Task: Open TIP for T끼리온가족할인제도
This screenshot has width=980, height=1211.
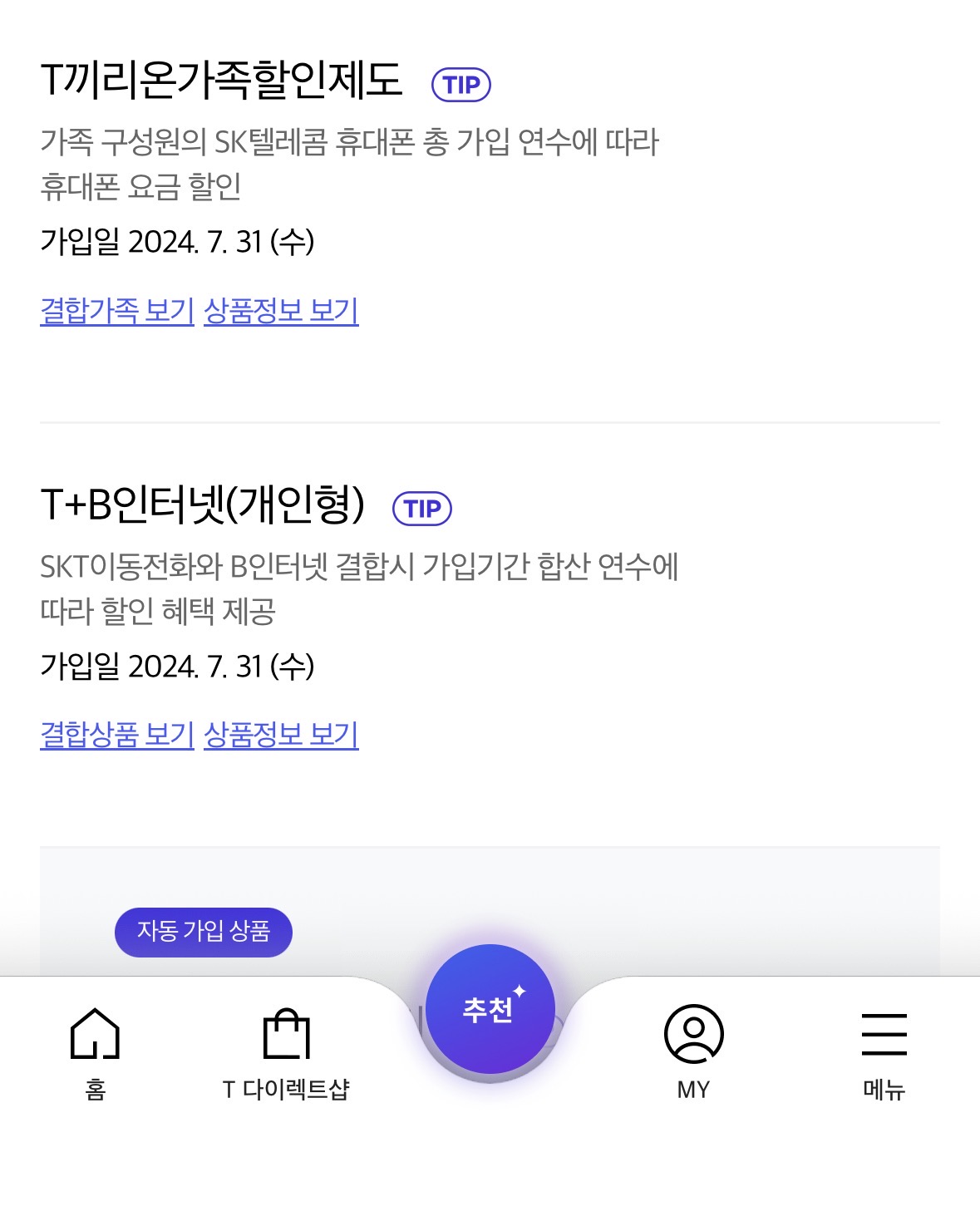Action: tap(461, 84)
